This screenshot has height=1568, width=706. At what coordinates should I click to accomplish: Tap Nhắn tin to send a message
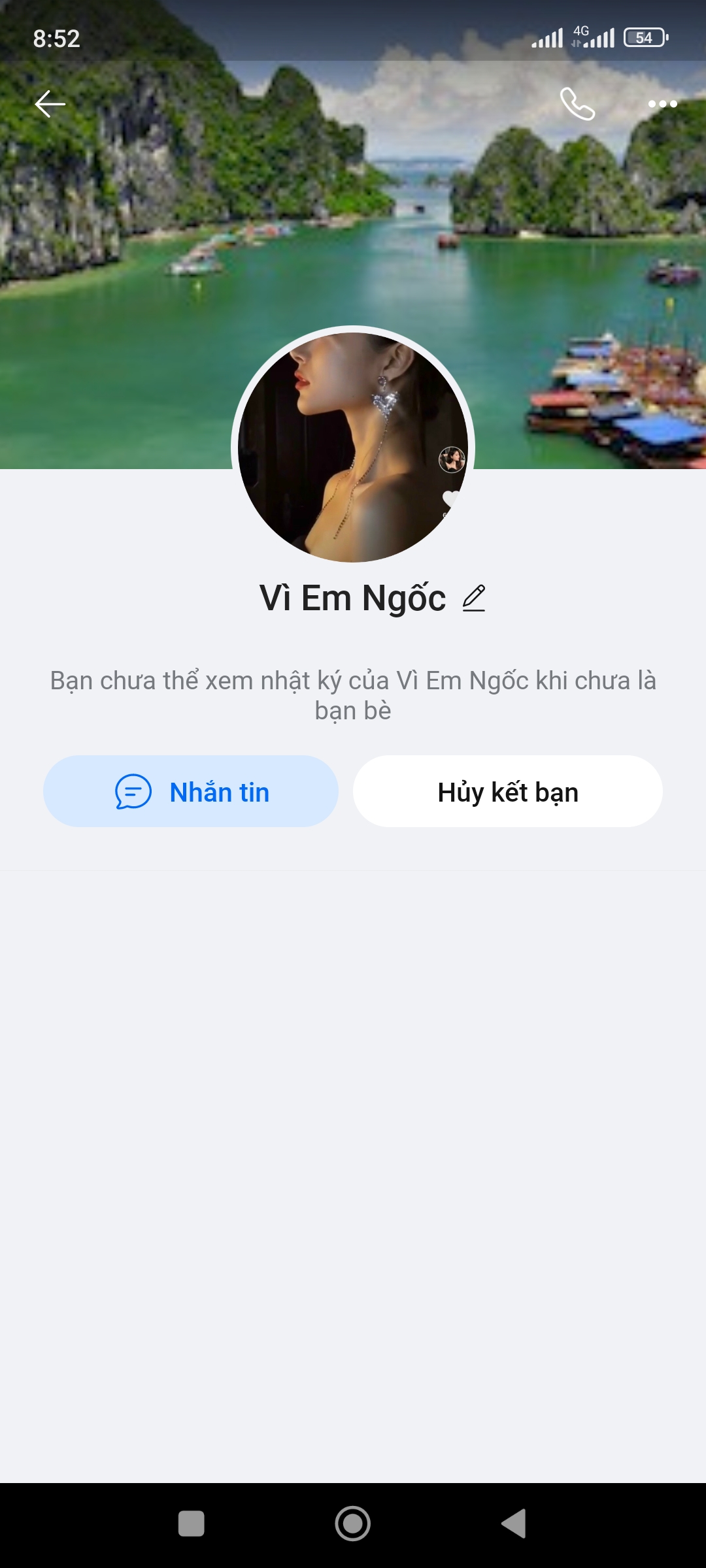click(x=191, y=792)
